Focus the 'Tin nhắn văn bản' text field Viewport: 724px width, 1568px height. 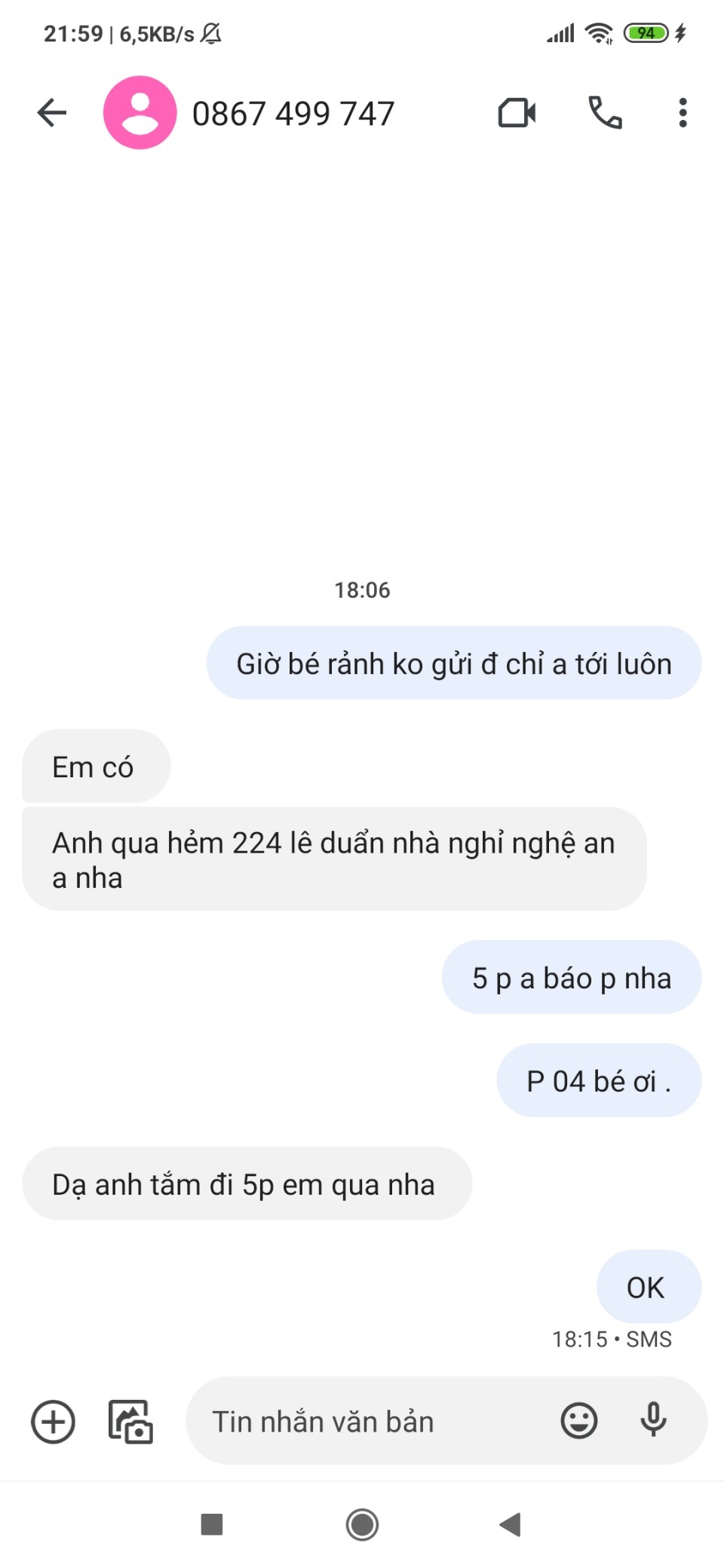pos(362,1422)
